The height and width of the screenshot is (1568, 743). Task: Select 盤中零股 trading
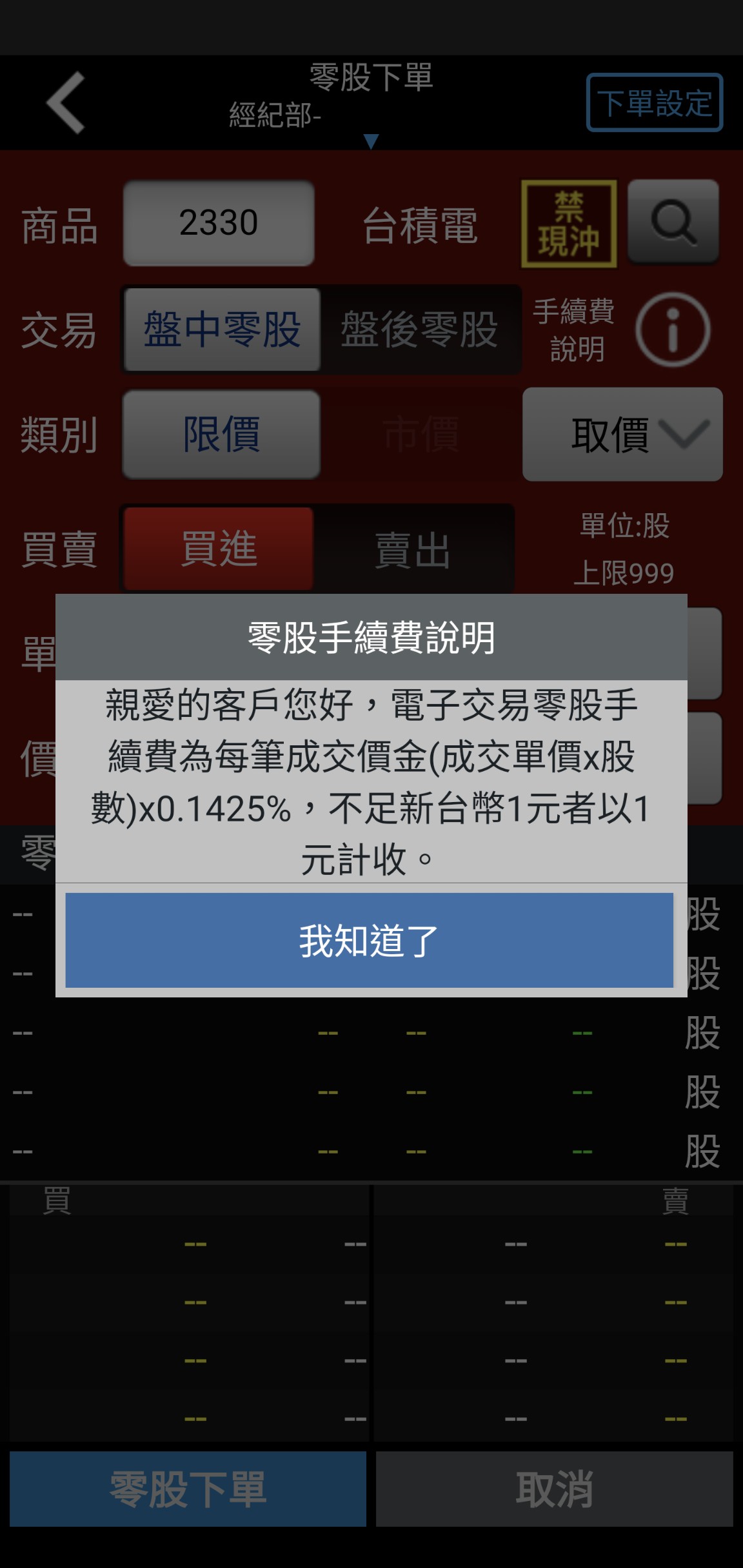tap(222, 329)
